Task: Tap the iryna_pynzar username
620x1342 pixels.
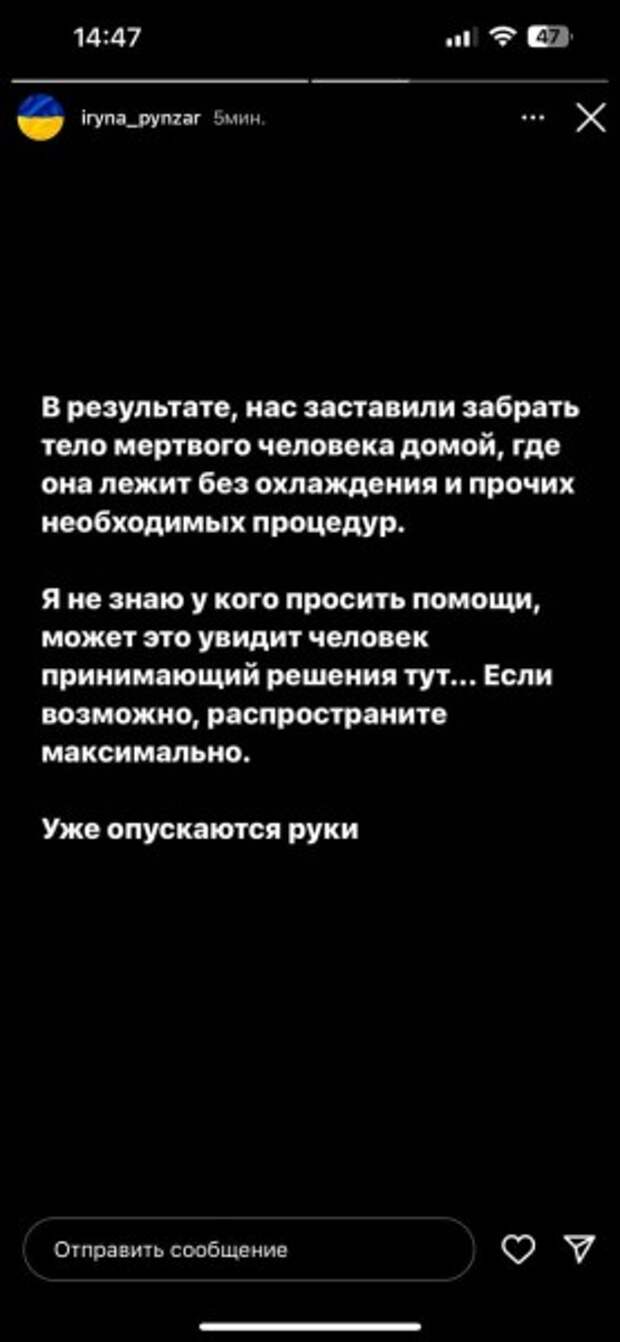Action: point(141,118)
